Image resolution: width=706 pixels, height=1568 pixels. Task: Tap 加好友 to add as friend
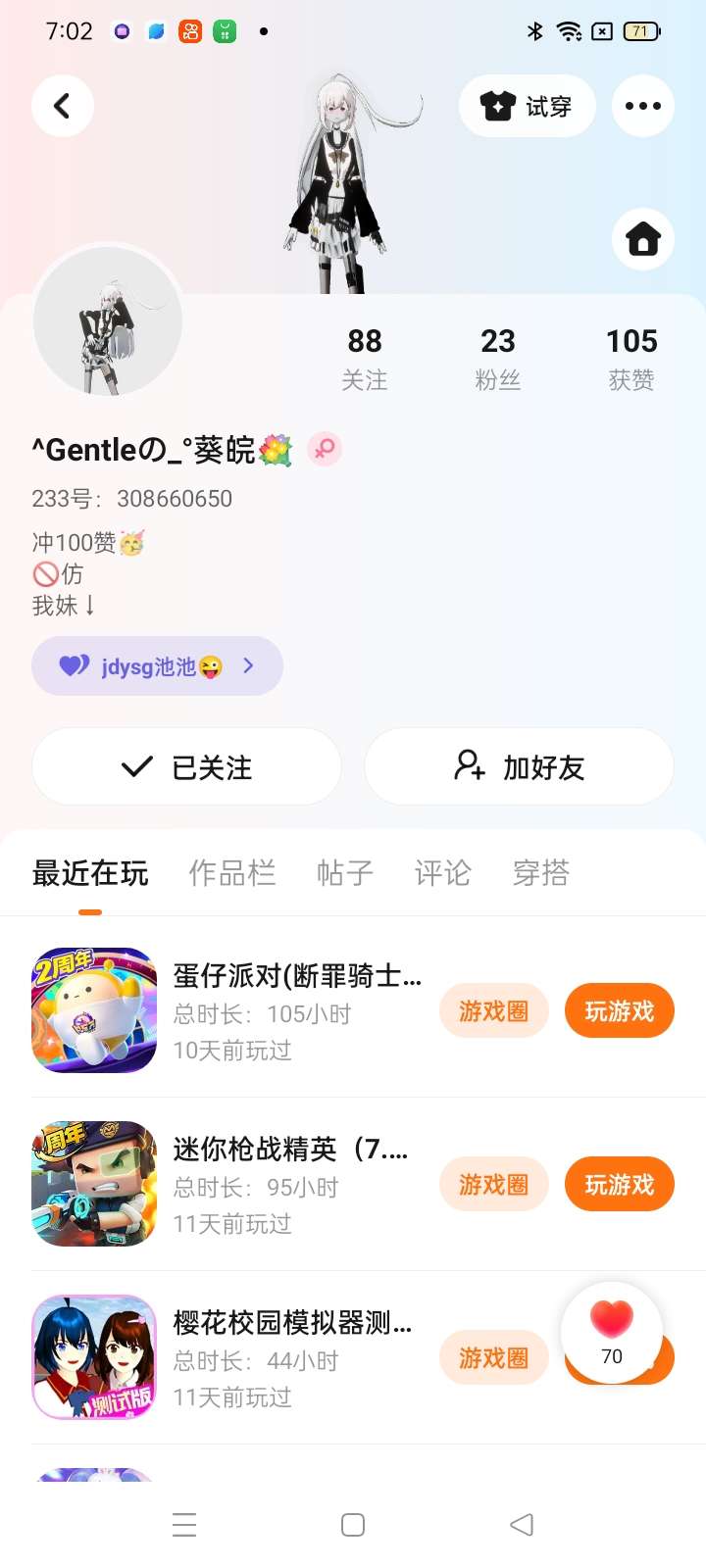point(519,767)
